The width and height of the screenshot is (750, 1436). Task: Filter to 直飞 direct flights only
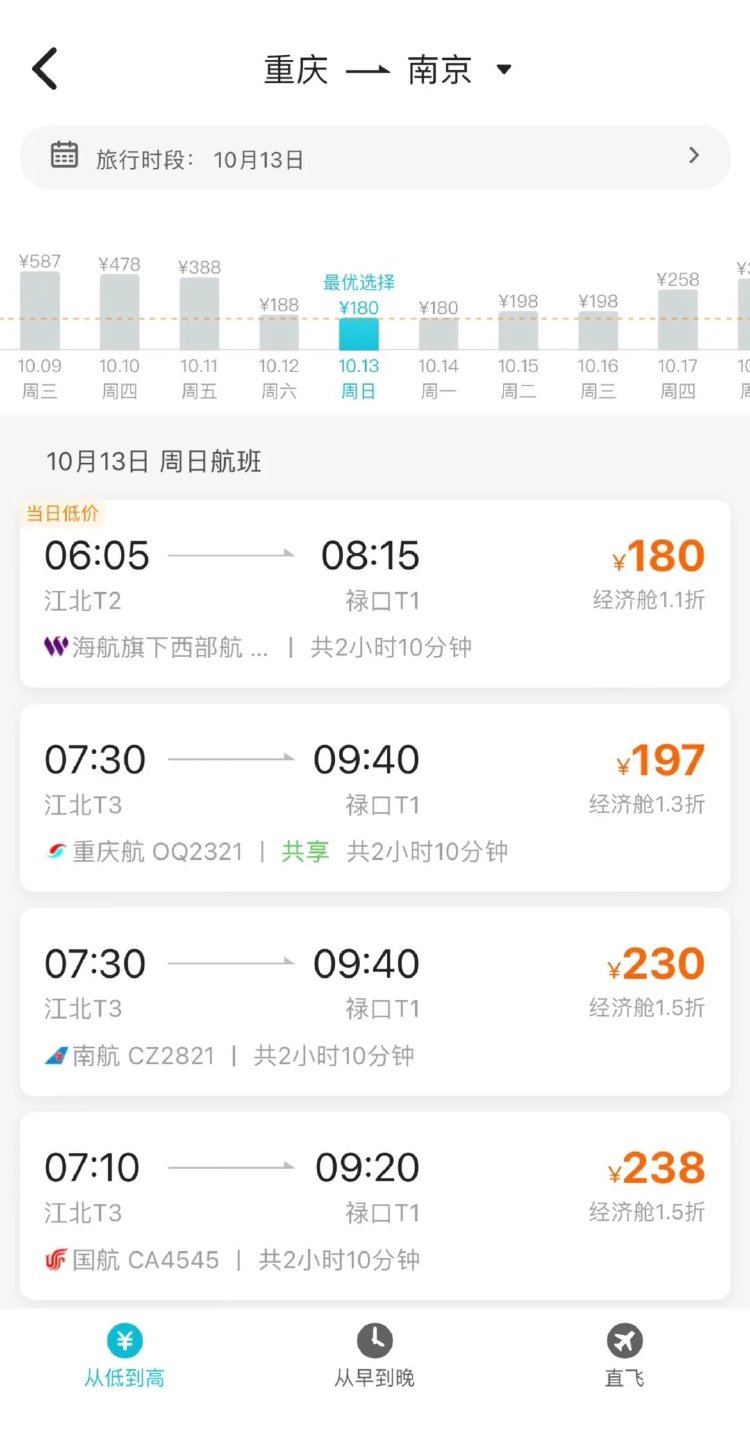(x=625, y=1356)
